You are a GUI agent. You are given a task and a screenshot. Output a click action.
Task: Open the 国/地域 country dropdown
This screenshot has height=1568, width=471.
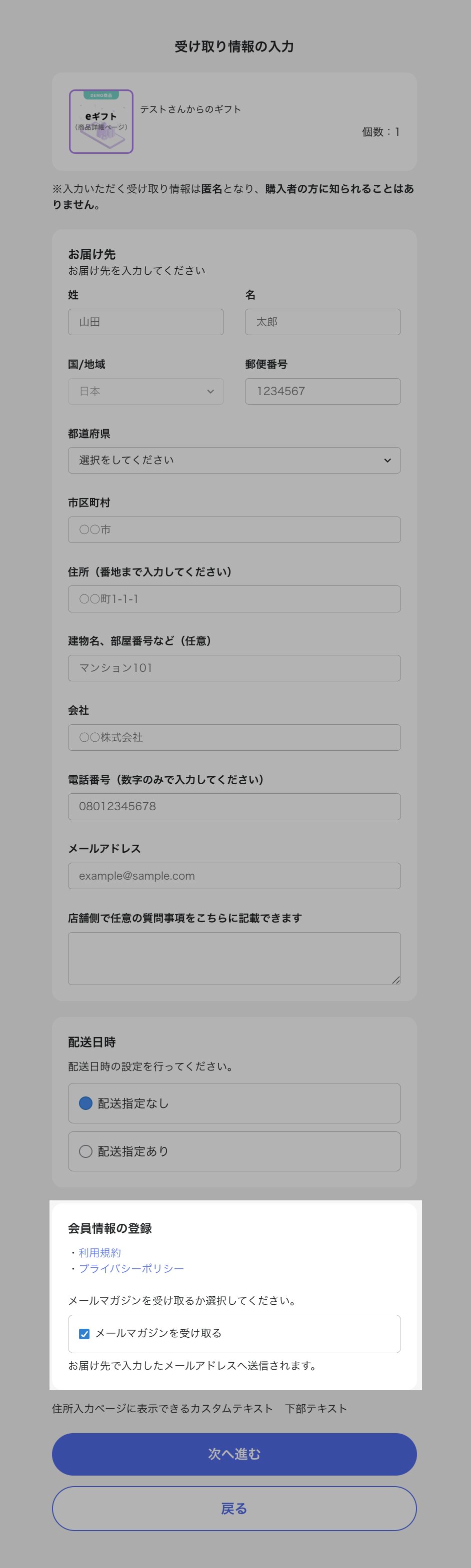tap(145, 392)
